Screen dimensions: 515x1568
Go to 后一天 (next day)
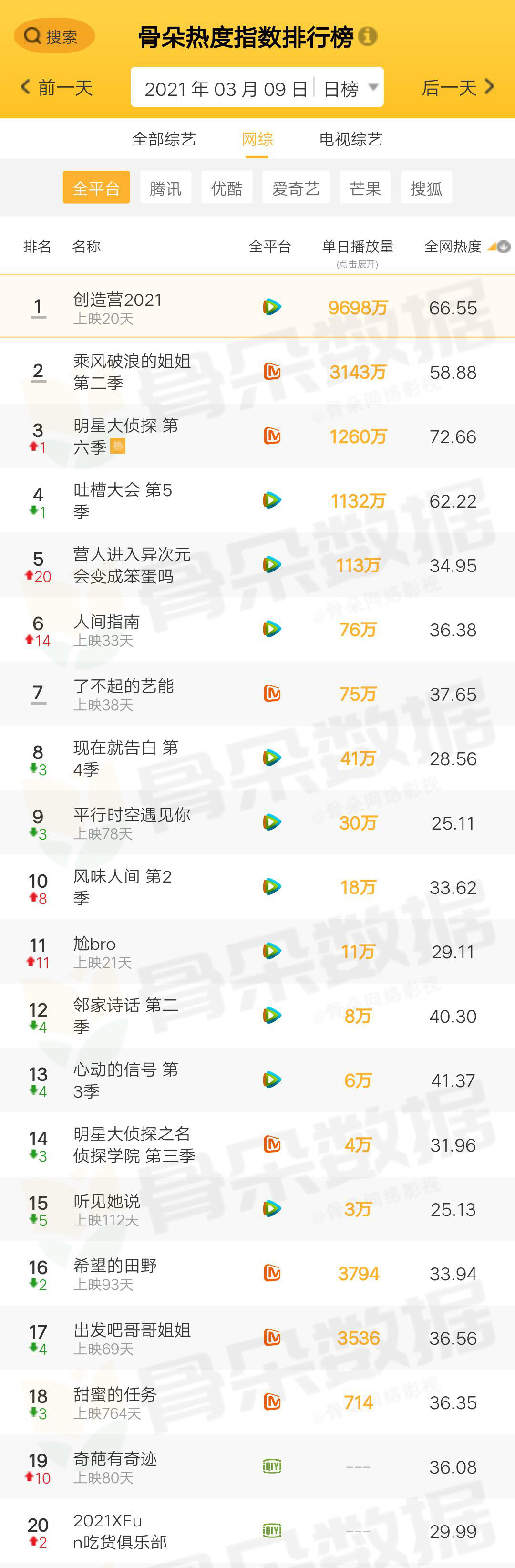458,88
